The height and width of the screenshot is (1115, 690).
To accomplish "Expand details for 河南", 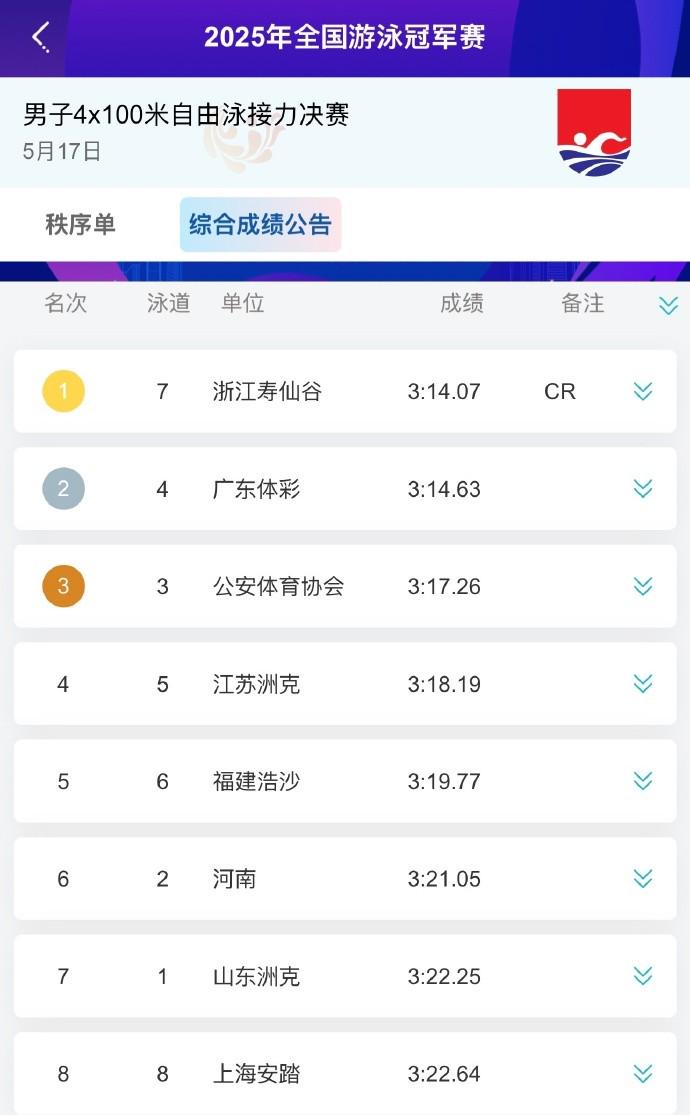I will [x=643, y=879].
